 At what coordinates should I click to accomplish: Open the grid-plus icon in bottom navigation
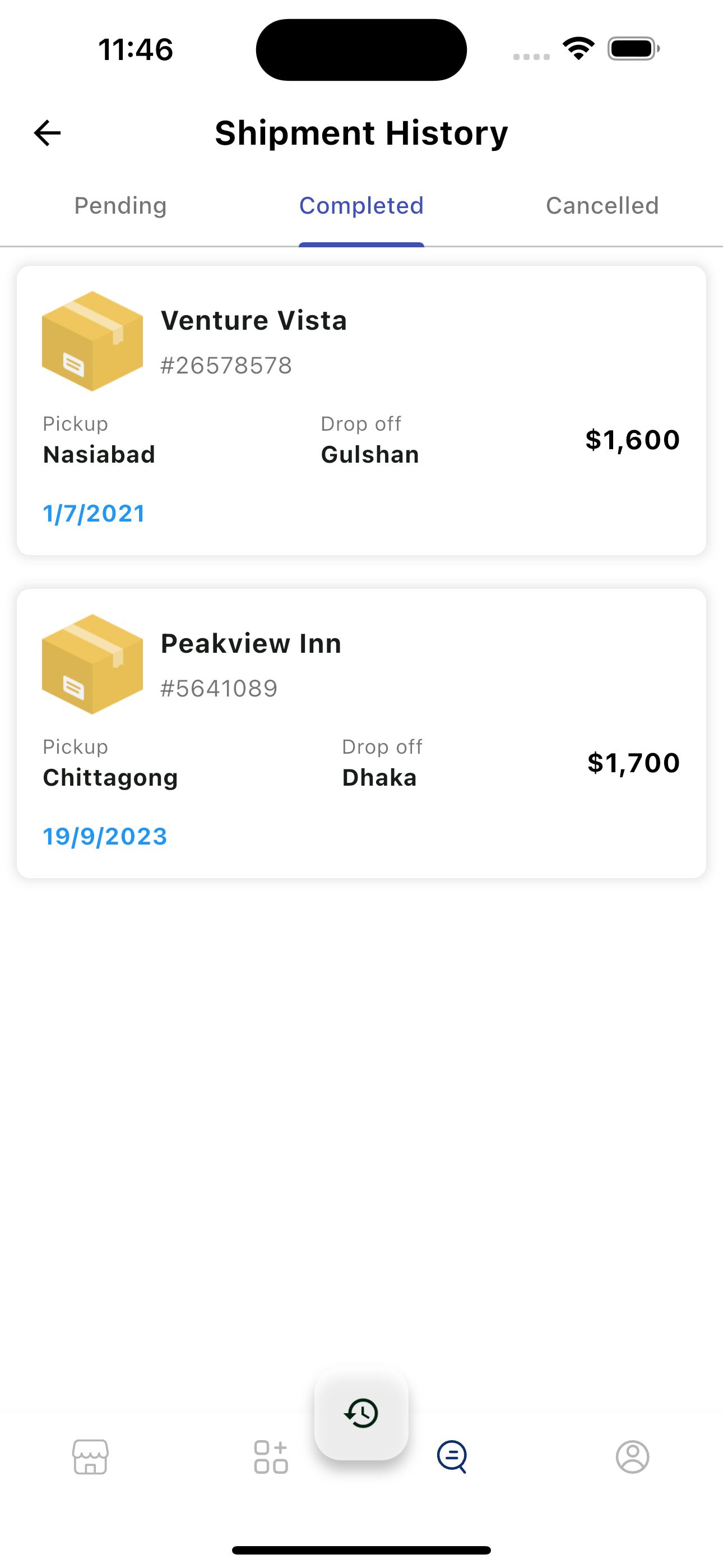tap(271, 1456)
